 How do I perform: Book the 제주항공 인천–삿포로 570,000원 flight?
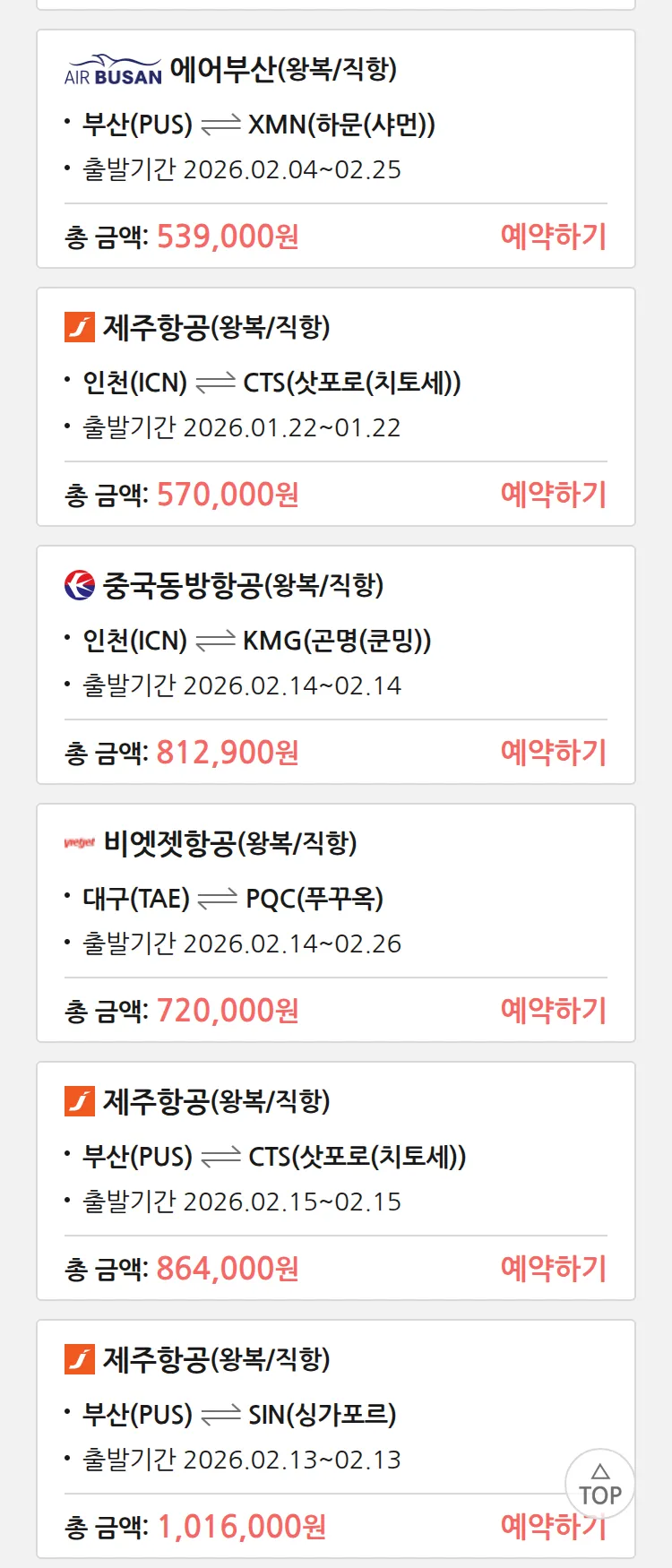click(553, 495)
